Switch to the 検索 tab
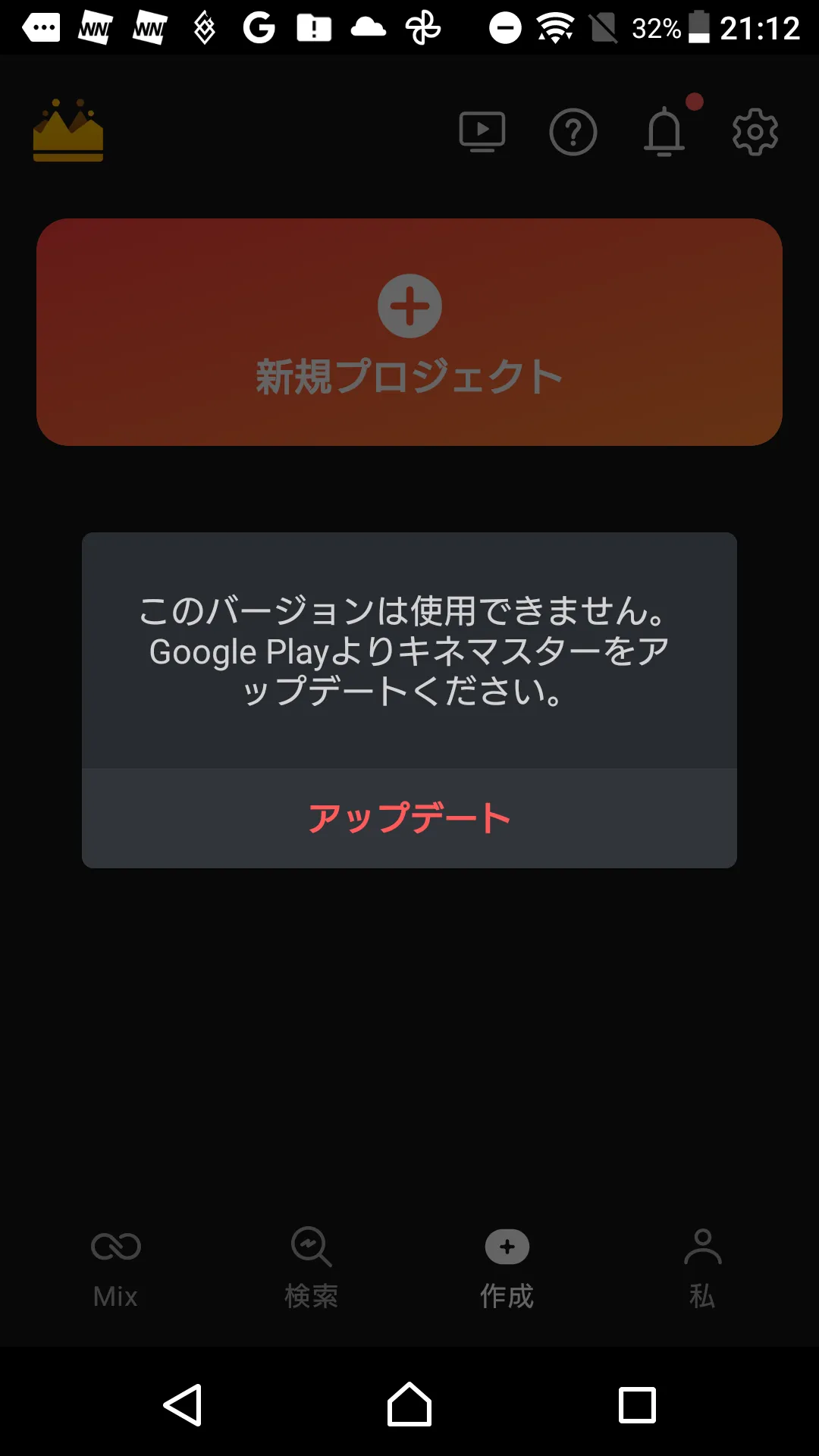The image size is (819, 1456). click(311, 1268)
